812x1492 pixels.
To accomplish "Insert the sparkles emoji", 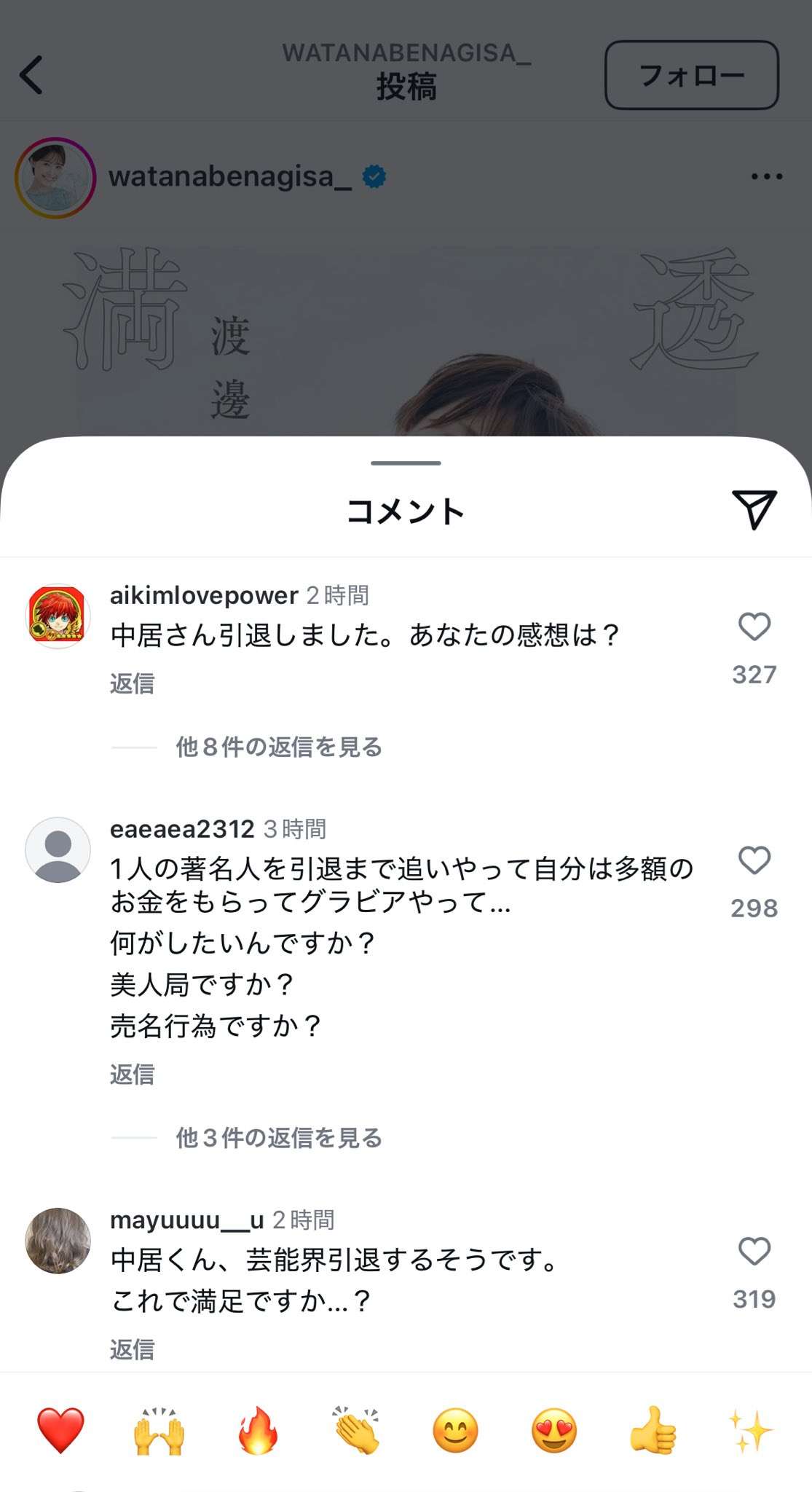I will click(x=751, y=1430).
